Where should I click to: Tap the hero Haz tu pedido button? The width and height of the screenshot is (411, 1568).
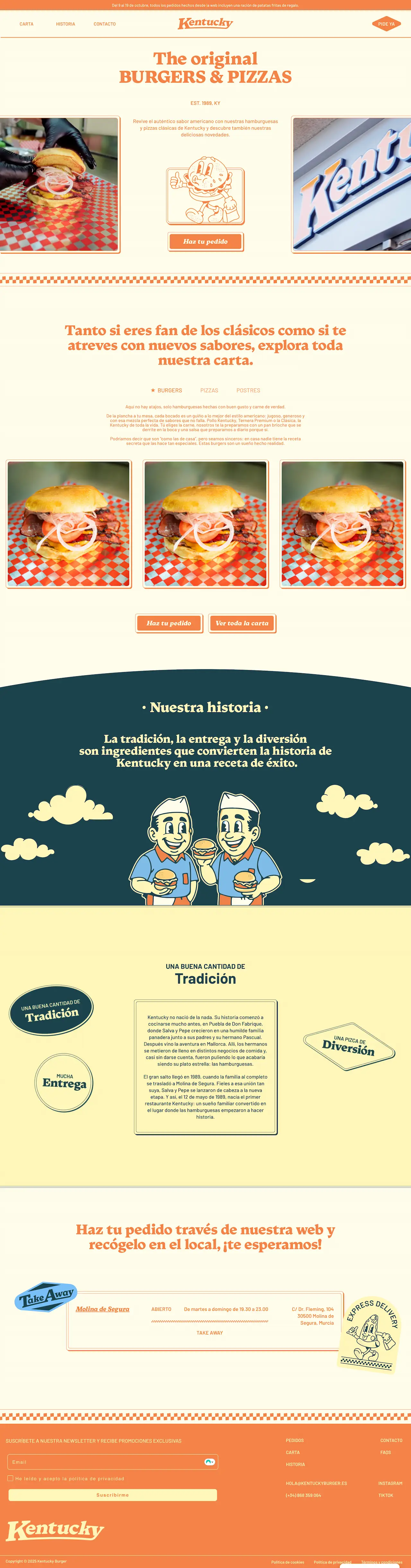[205, 242]
